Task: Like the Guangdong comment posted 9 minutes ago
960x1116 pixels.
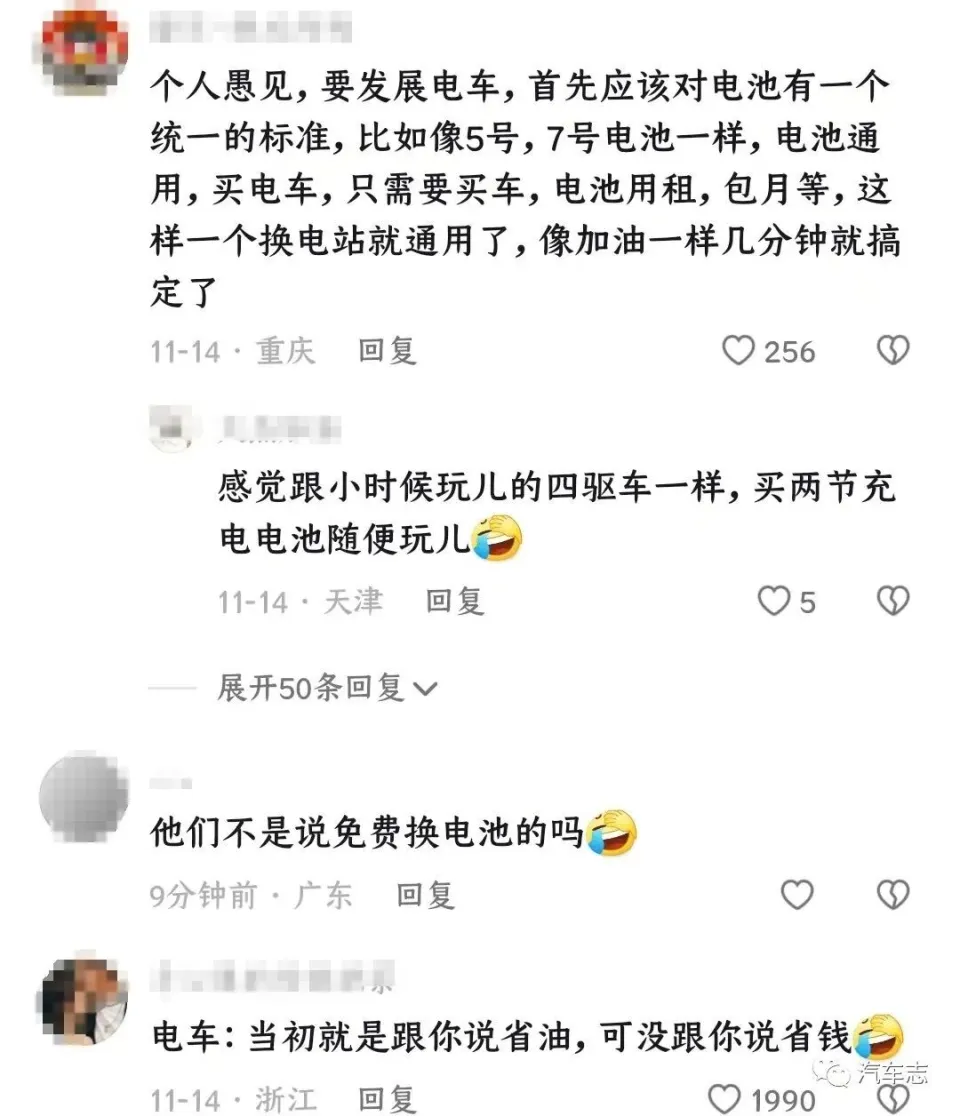Action: [796, 894]
